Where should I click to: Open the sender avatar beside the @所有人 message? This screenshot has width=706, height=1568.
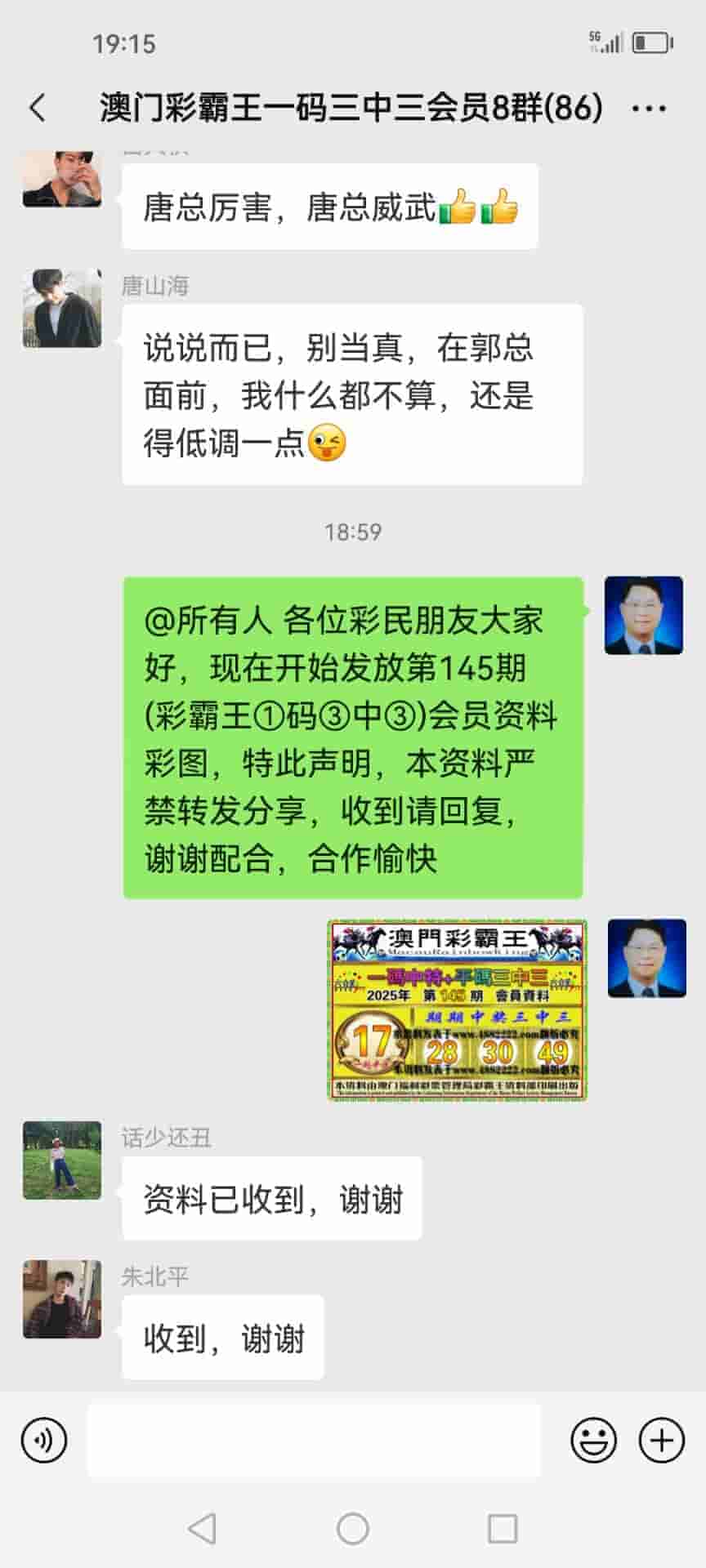(643, 615)
